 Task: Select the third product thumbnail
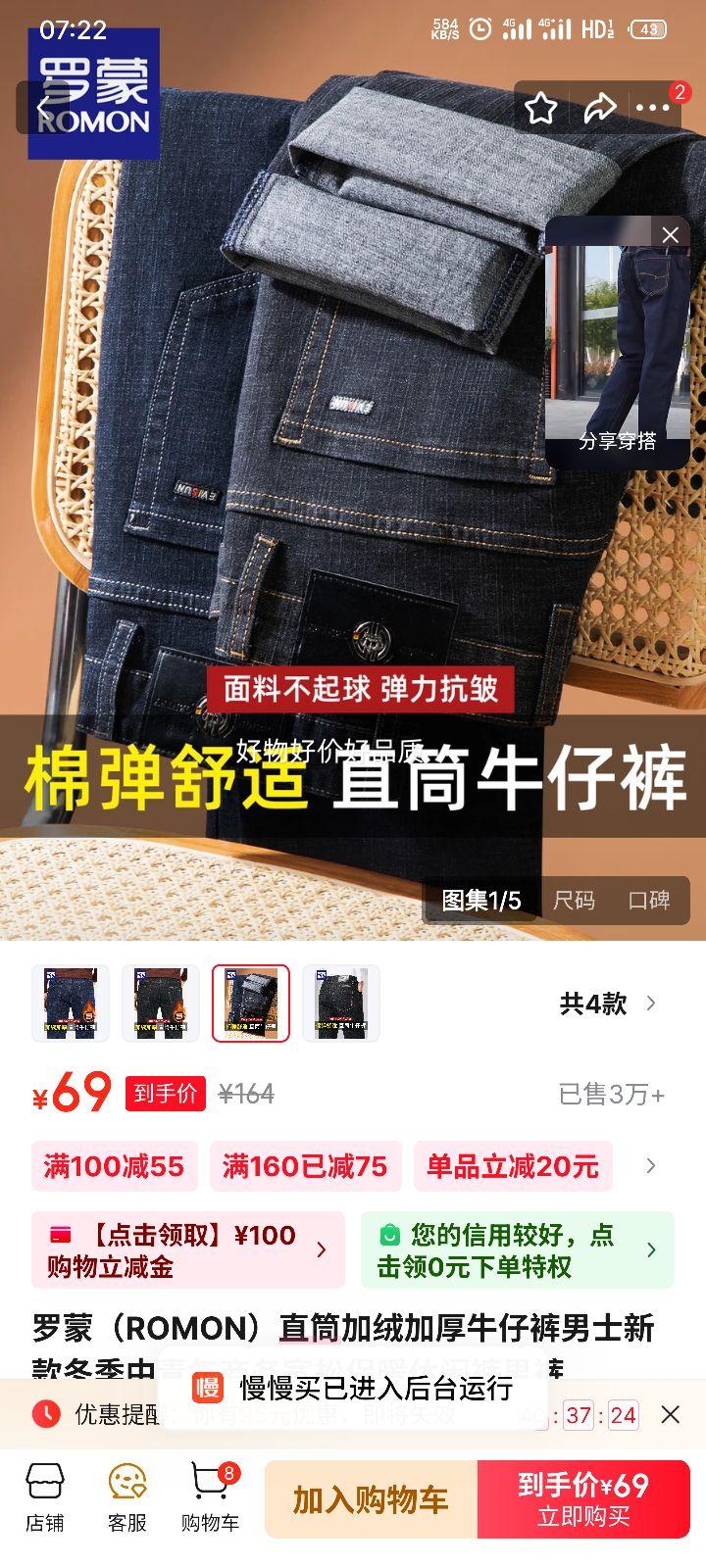tap(252, 1004)
